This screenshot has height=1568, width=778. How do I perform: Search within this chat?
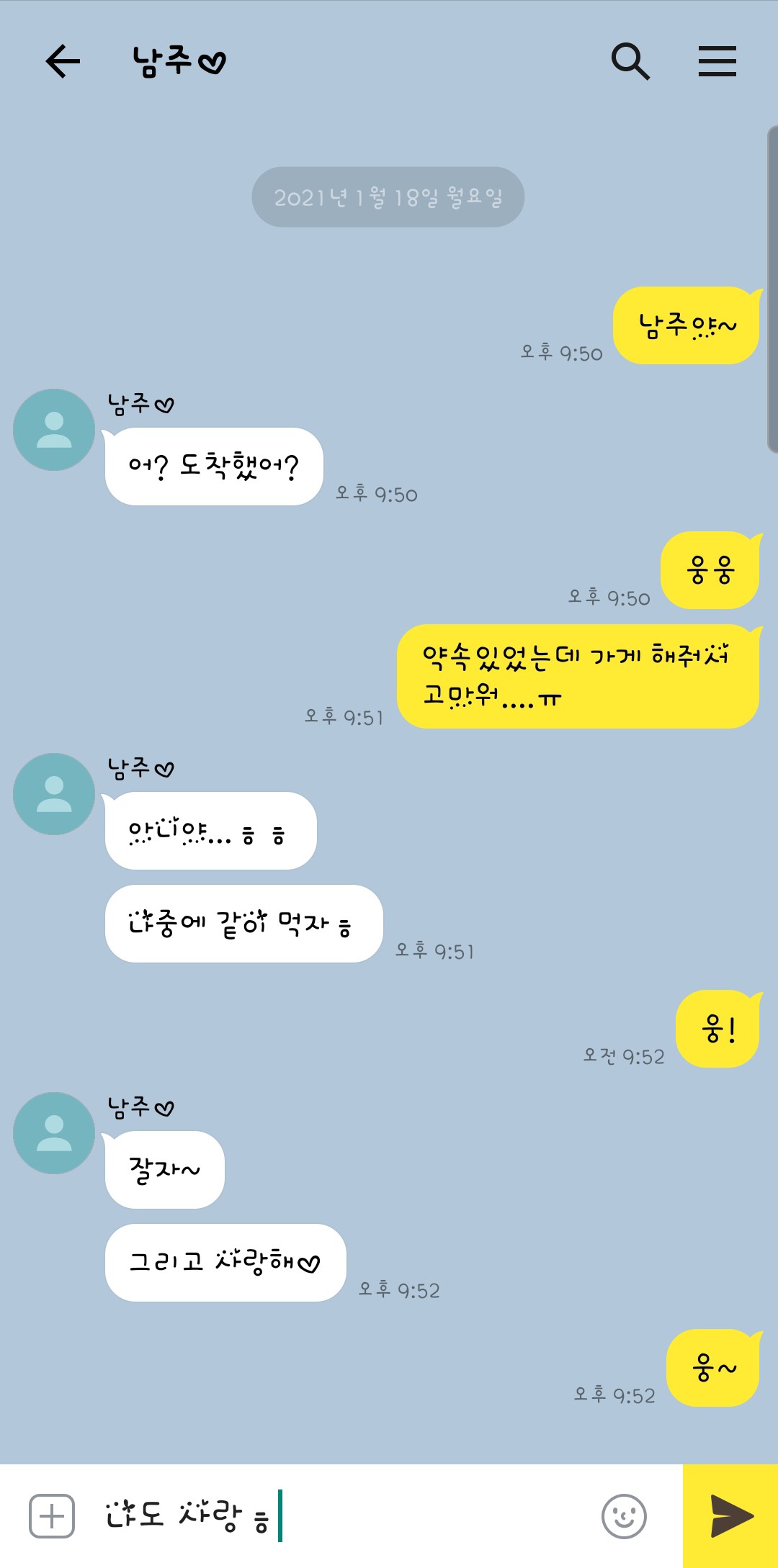[630, 61]
